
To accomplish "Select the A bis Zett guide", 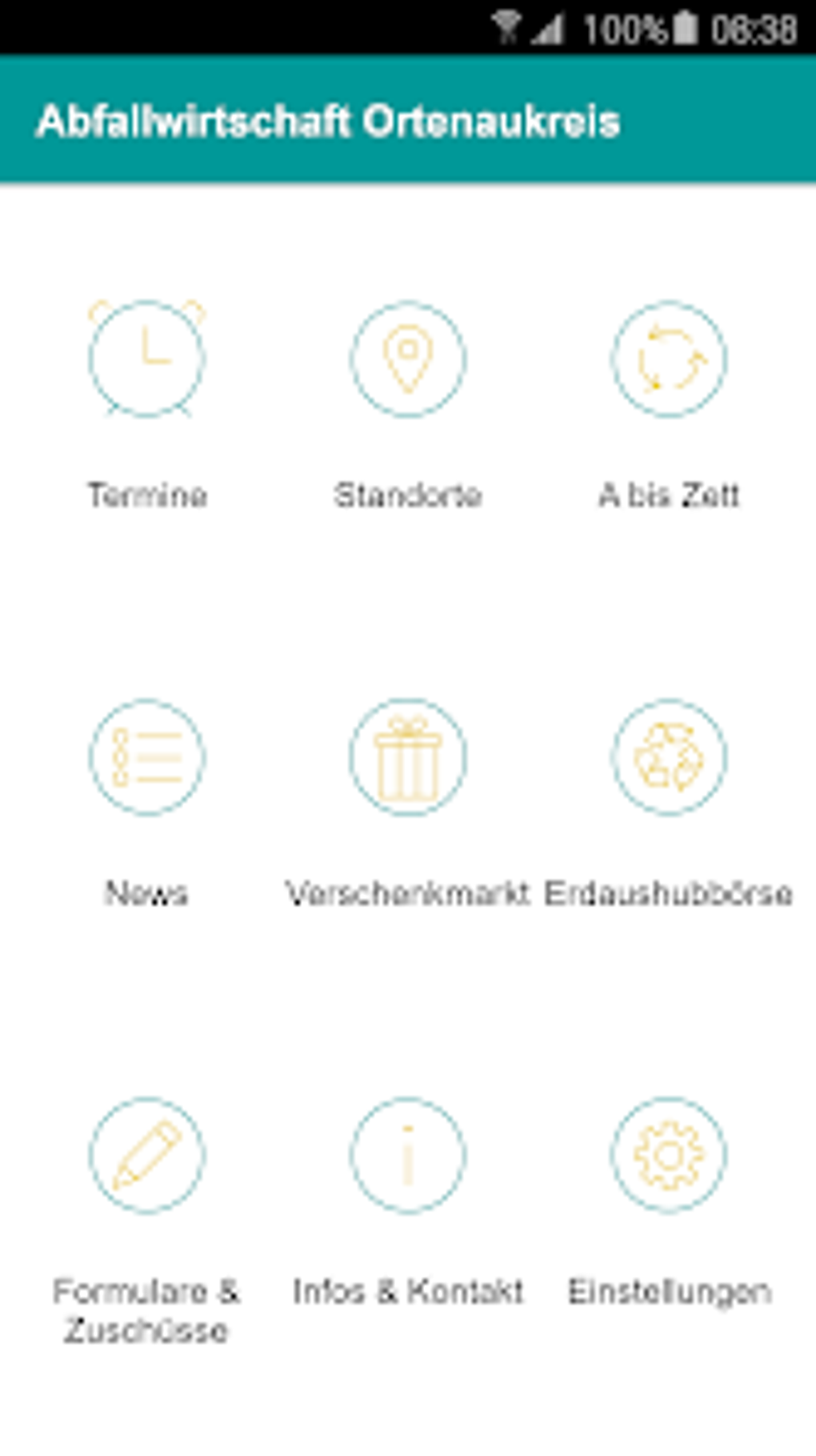I will coord(669,359).
